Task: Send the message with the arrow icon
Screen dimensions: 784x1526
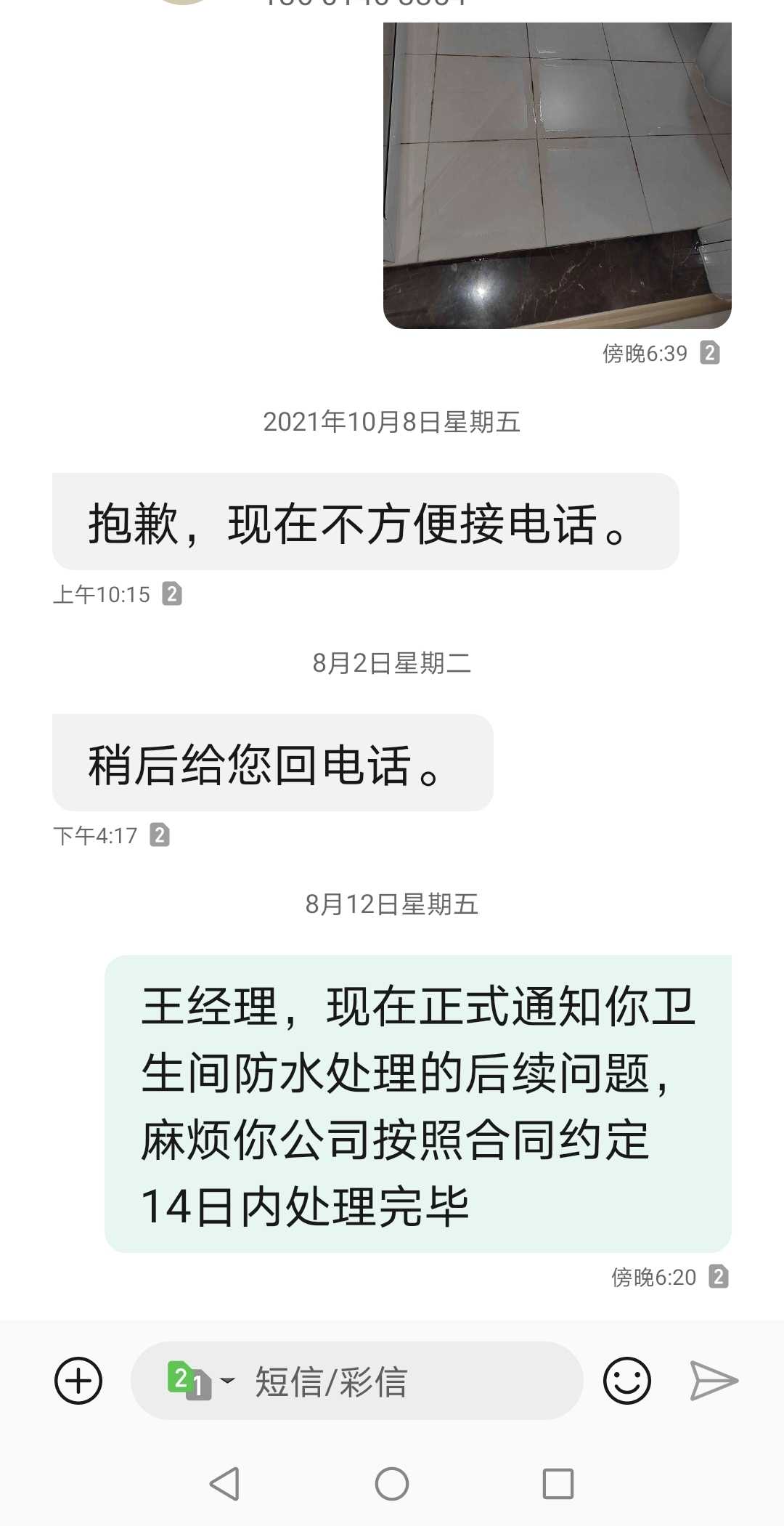Action: [x=713, y=1380]
